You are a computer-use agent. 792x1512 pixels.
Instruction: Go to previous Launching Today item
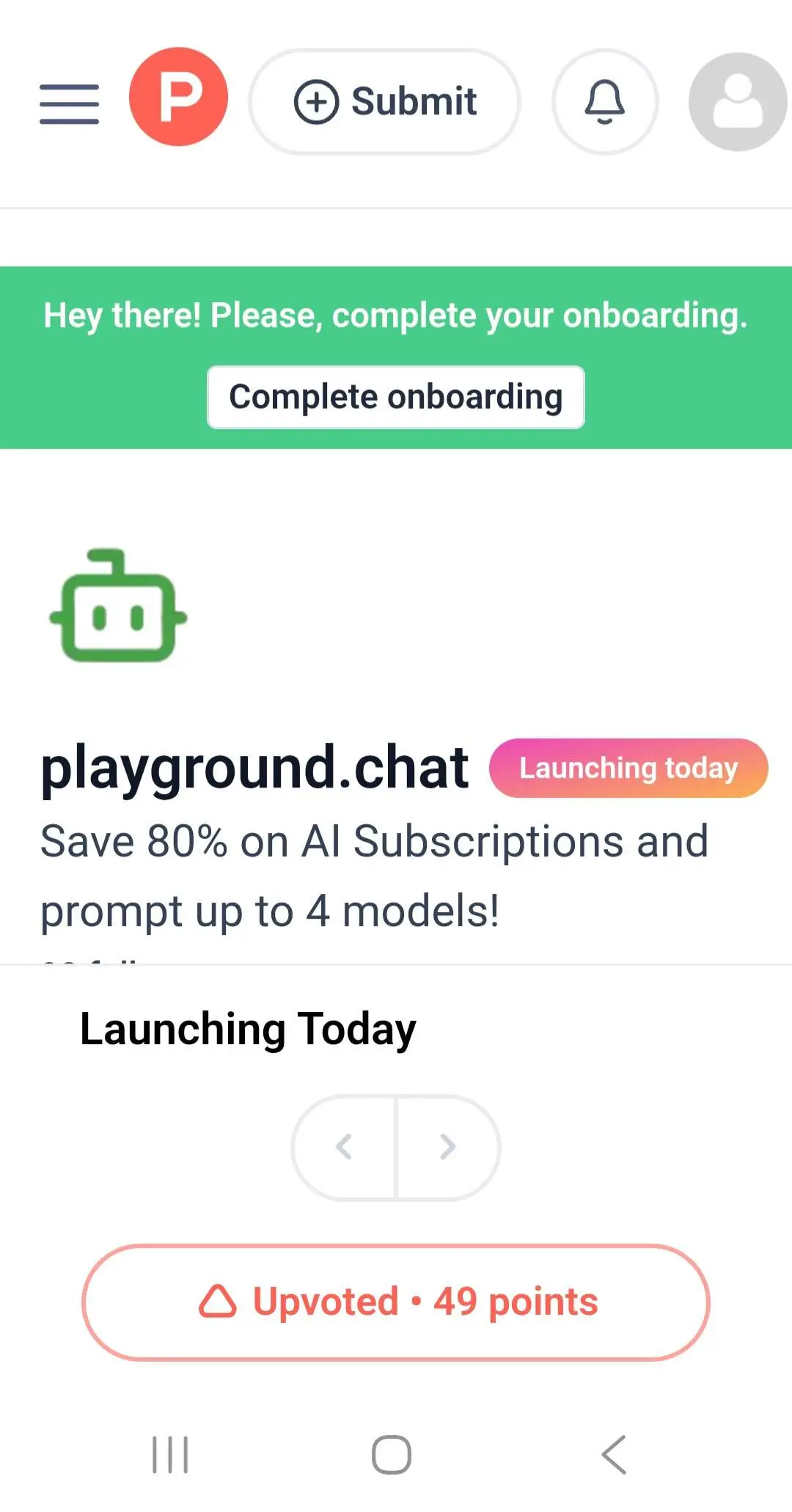tap(345, 1147)
